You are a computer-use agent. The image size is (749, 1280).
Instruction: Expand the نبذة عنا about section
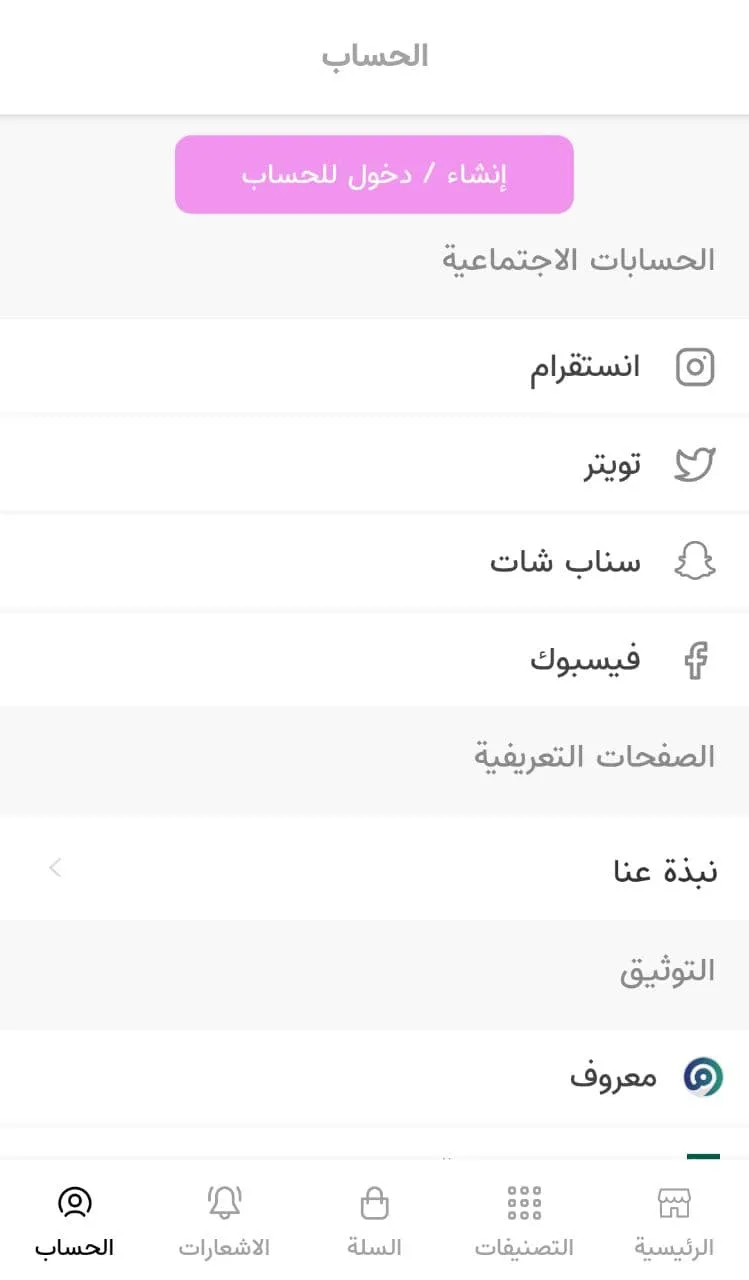point(375,869)
